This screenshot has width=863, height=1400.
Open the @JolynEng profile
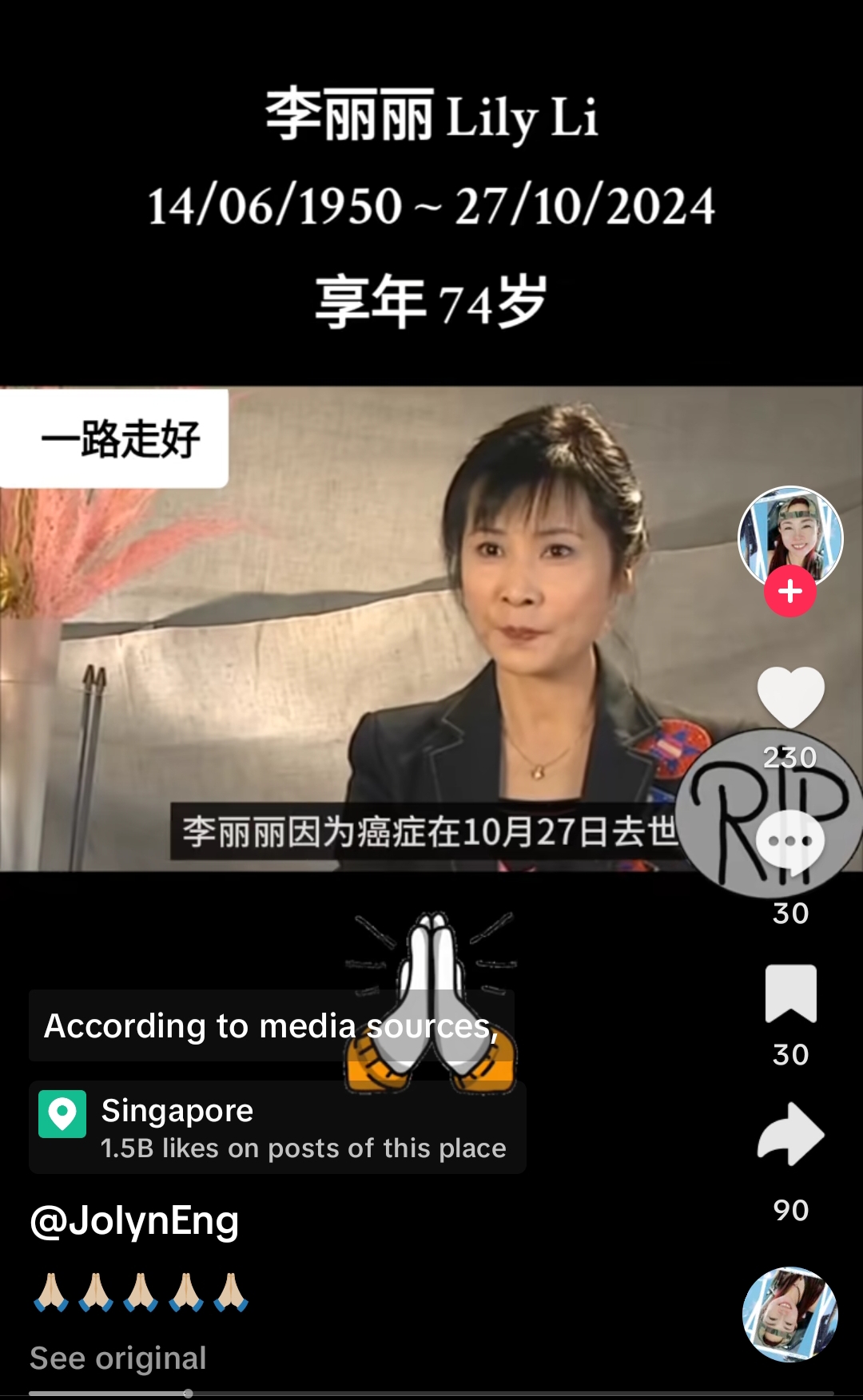point(134,1221)
